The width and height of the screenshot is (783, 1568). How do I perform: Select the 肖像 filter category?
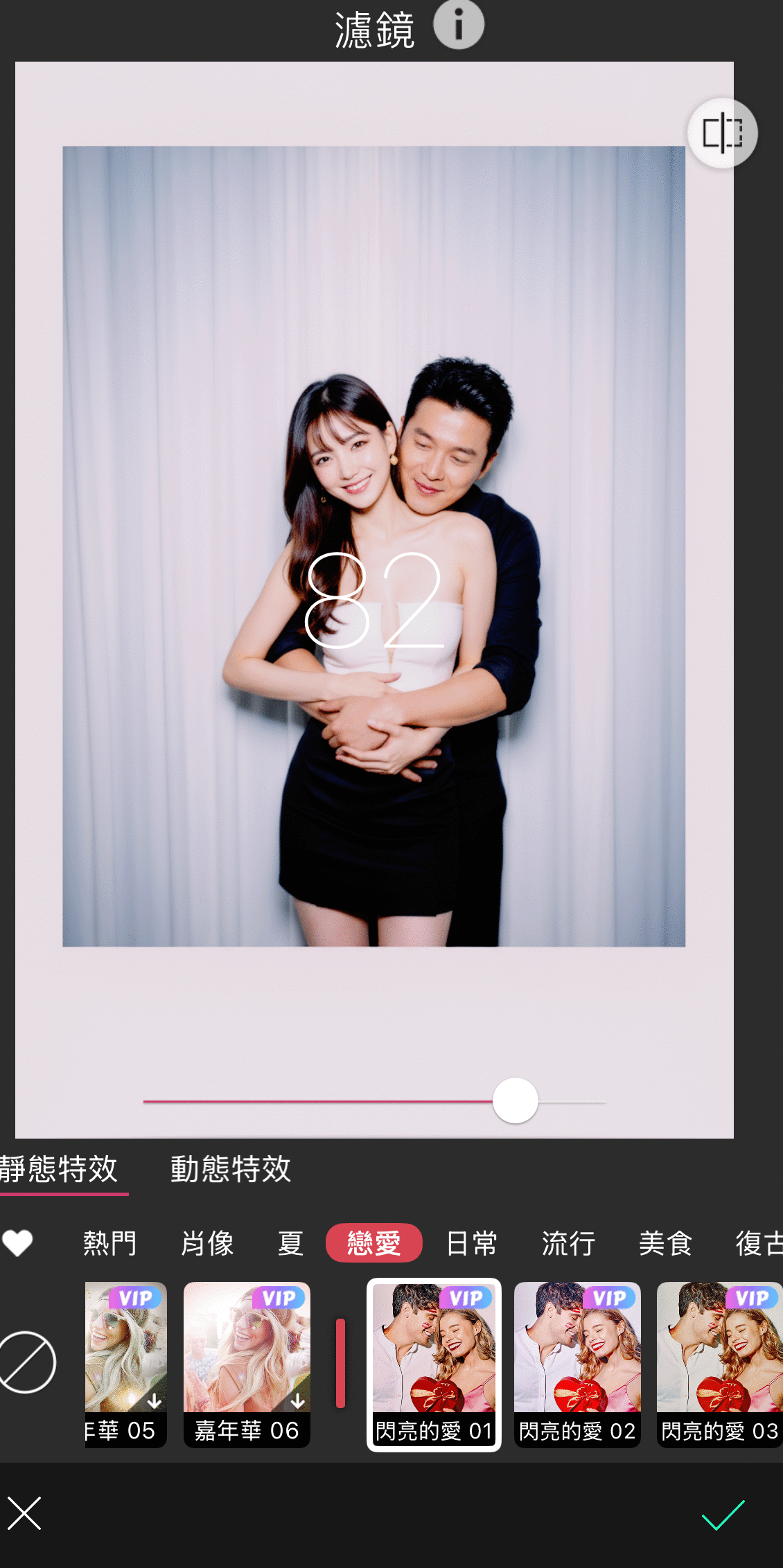(x=207, y=1243)
